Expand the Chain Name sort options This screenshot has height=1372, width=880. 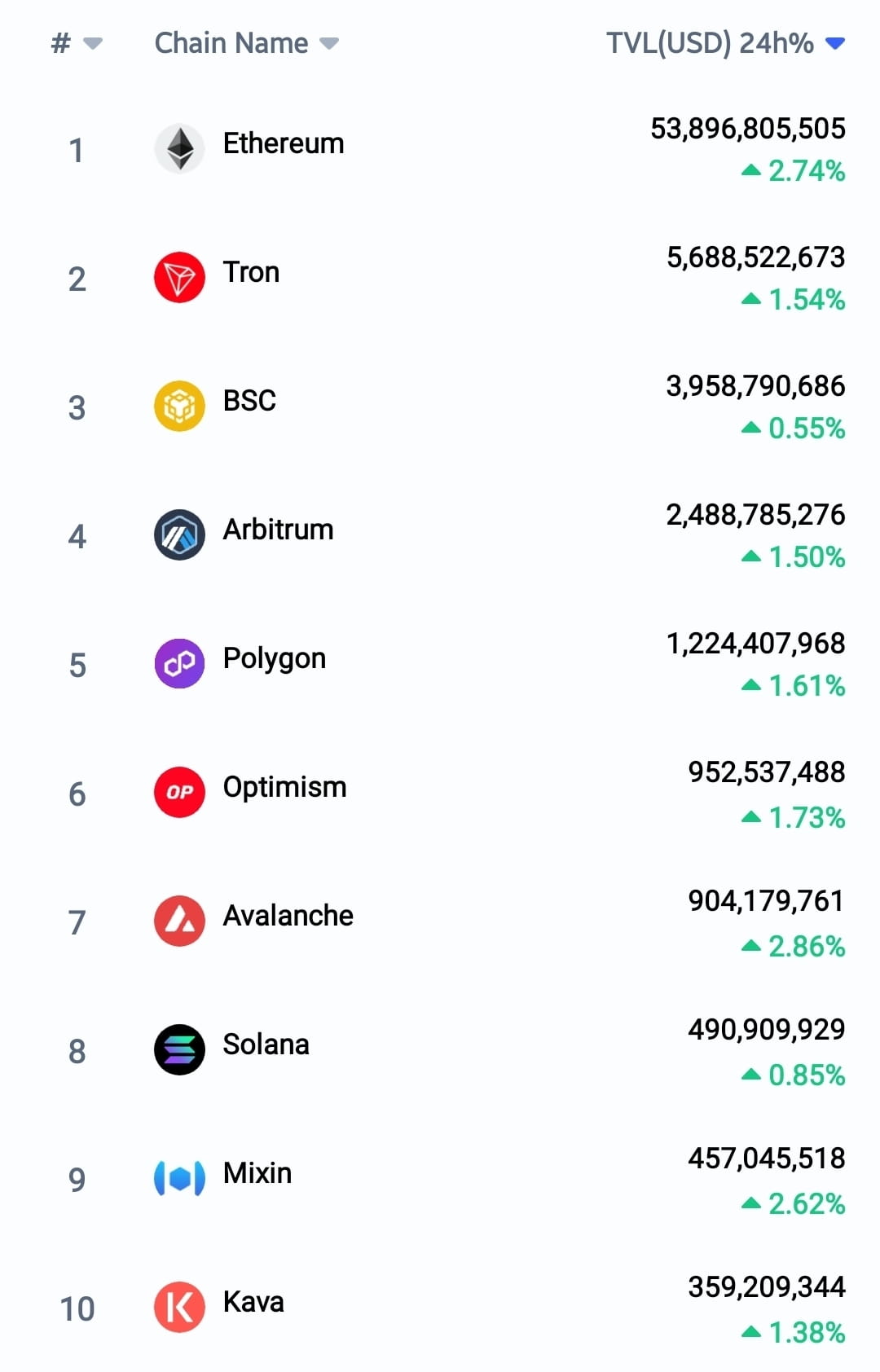click(328, 45)
